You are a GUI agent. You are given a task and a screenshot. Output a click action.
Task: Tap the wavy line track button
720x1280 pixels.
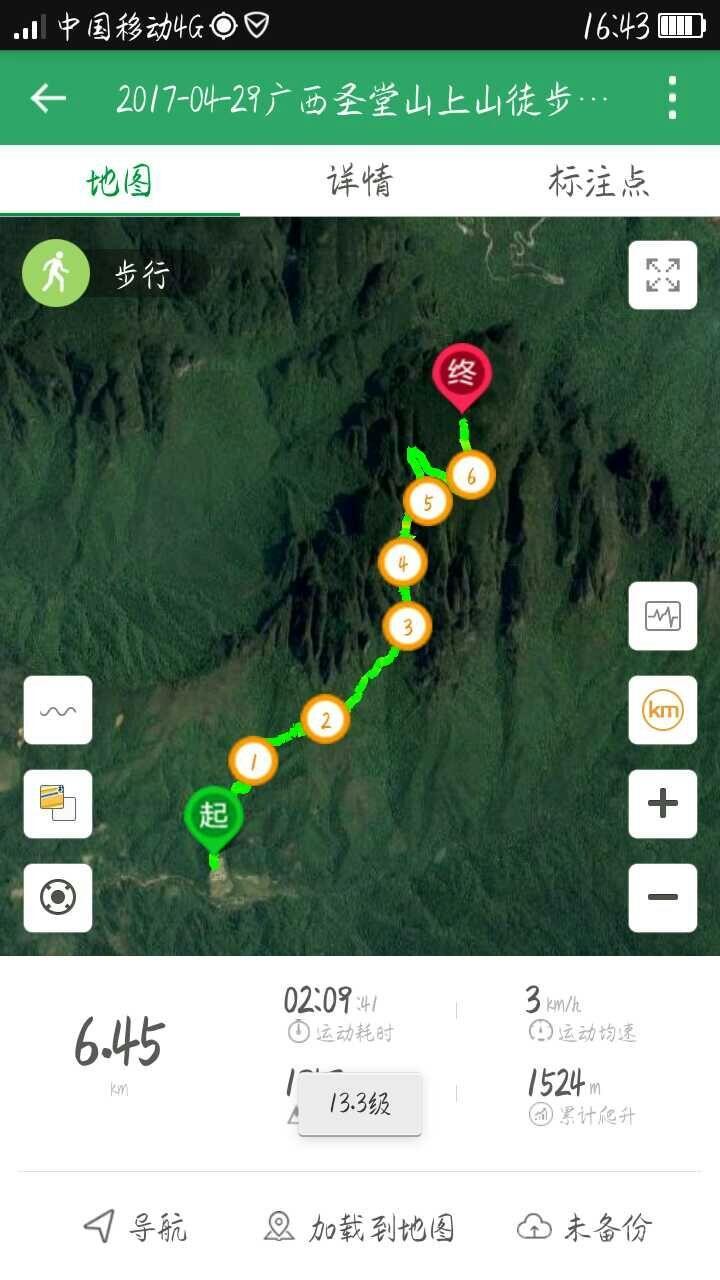coord(58,710)
